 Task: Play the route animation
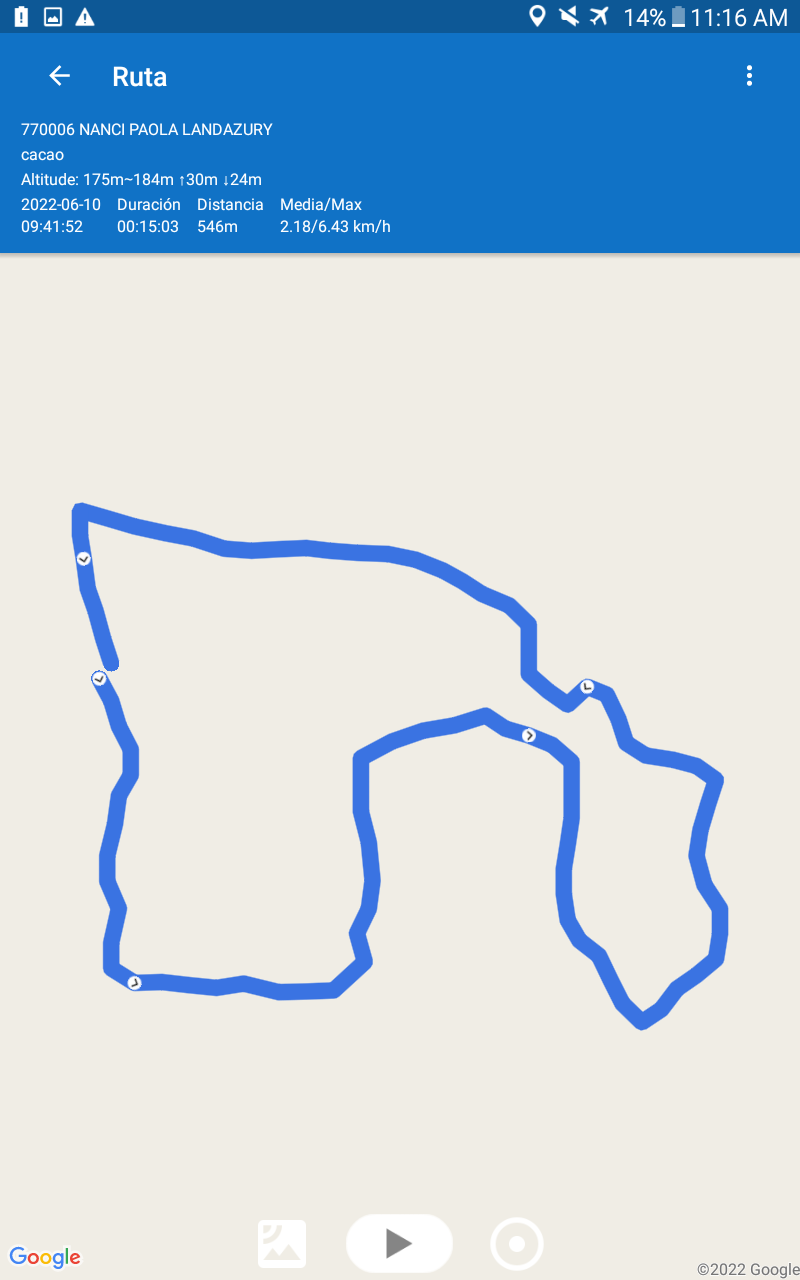pos(399,1243)
